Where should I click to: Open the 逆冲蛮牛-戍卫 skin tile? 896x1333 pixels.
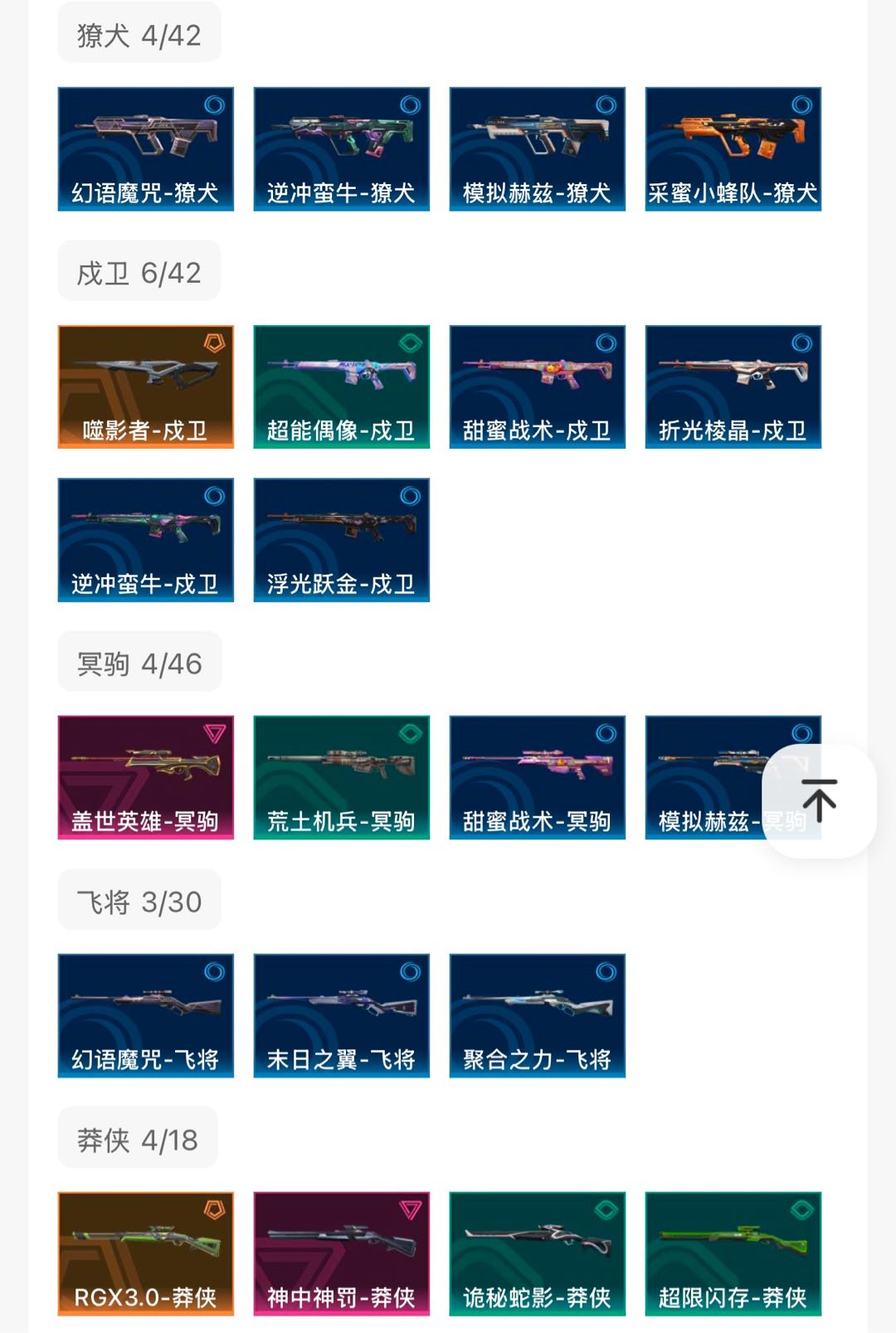pos(146,540)
